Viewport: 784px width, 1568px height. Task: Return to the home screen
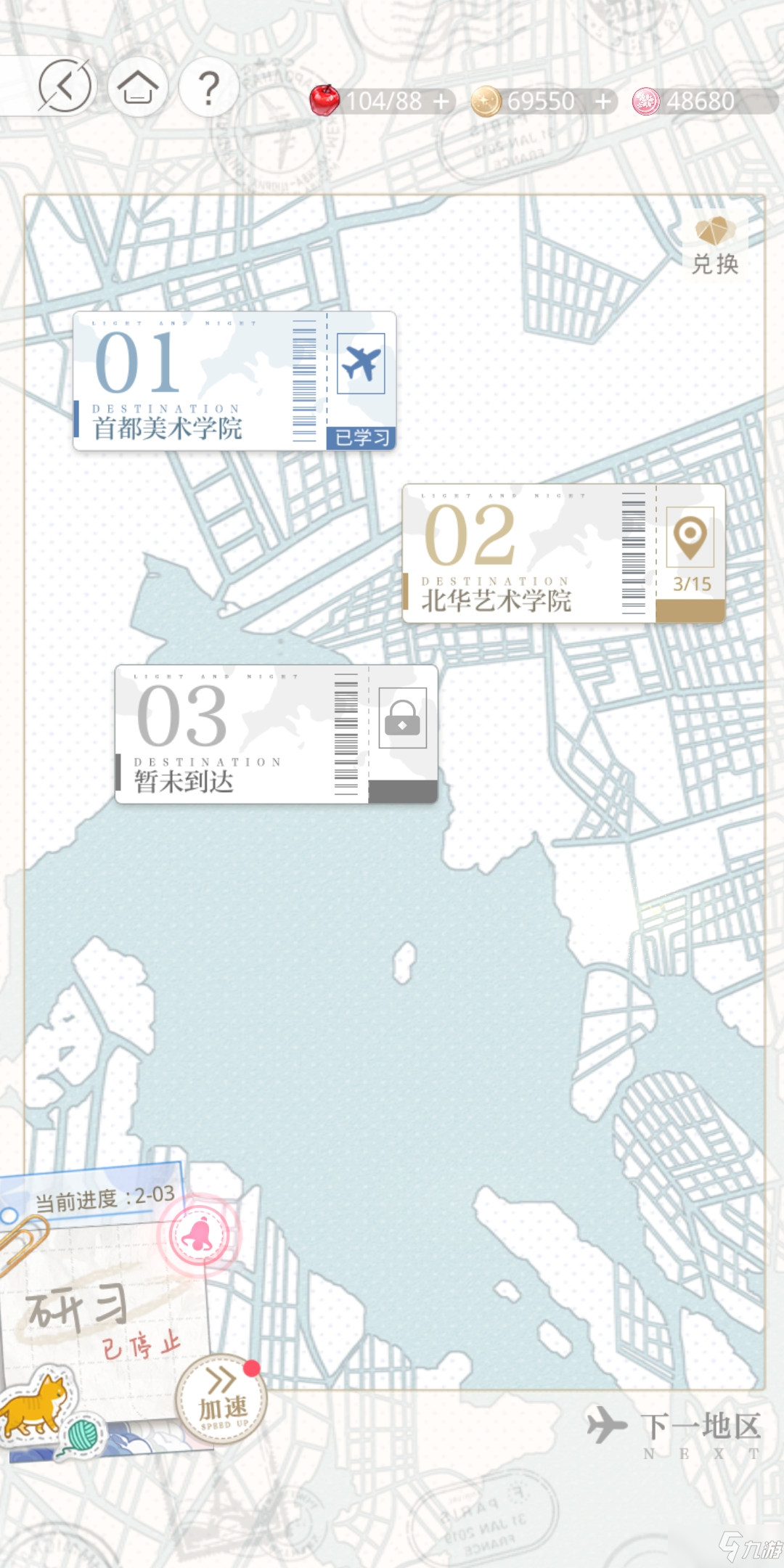tap(138, 87)
